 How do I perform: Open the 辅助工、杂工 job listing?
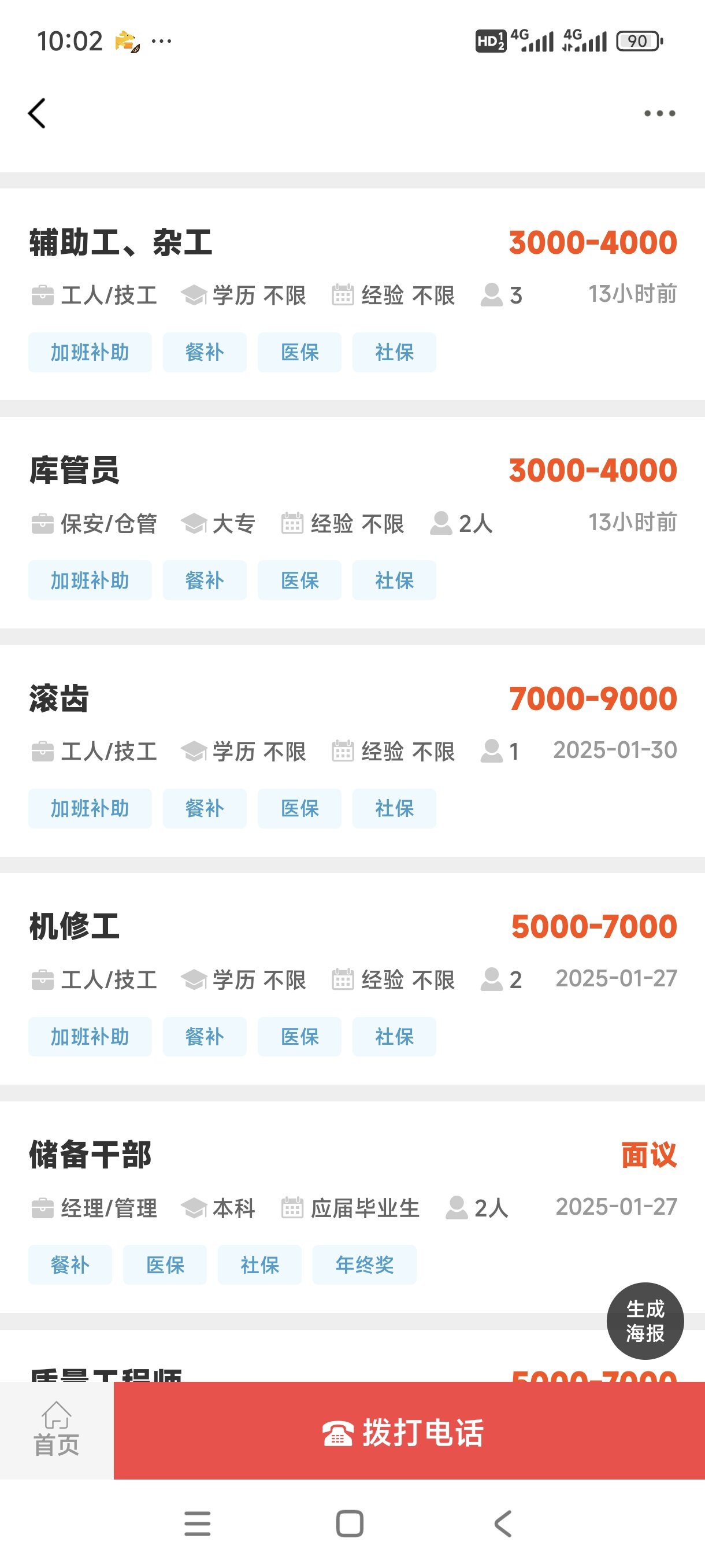click(120, 242)
